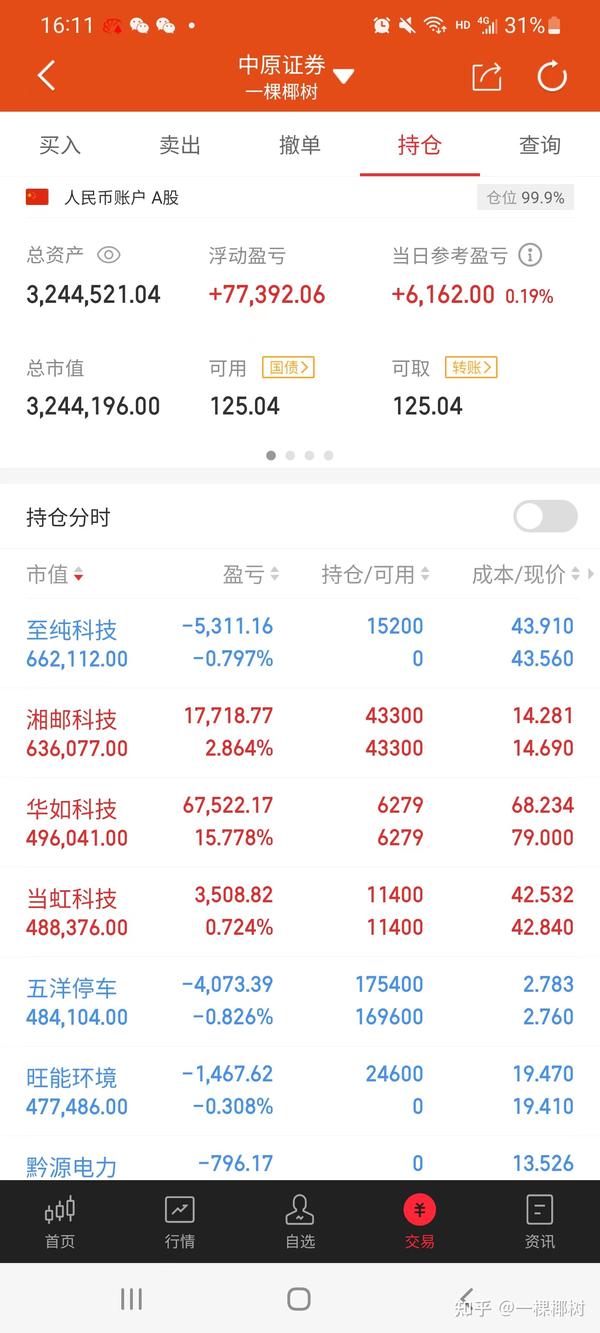This screenshot has height=1333, width=600.
Task: Switch to the 买入 tab
Action: (x=60, y=145)
